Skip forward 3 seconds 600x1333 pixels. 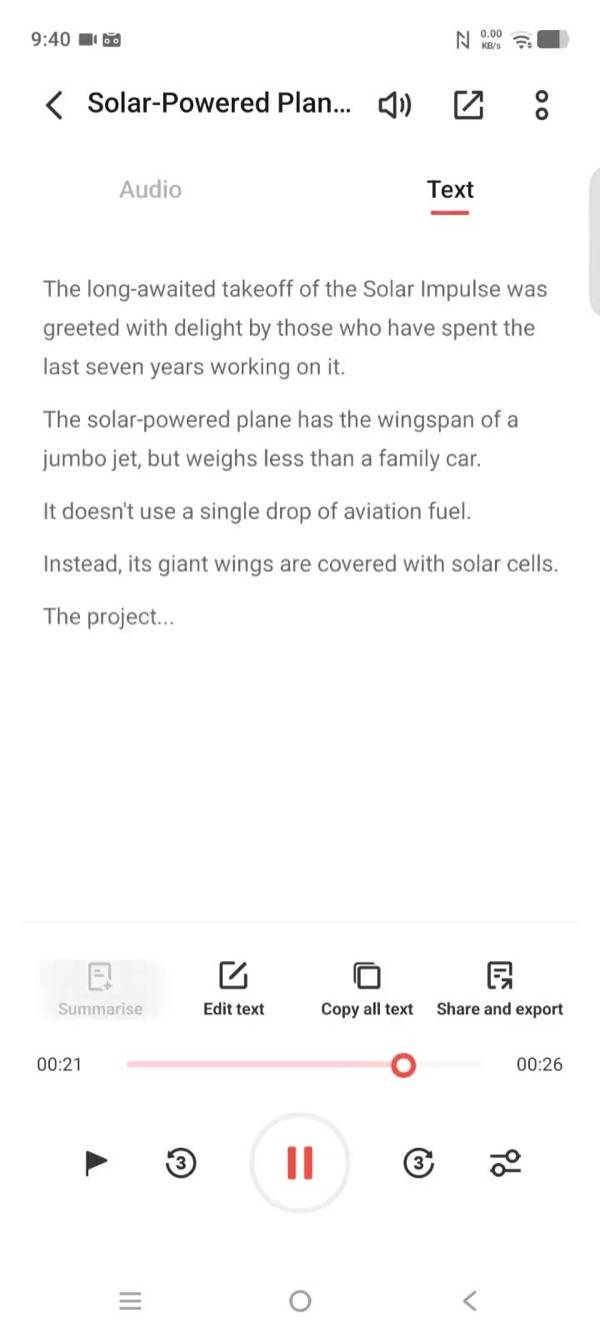[420, 1162]
